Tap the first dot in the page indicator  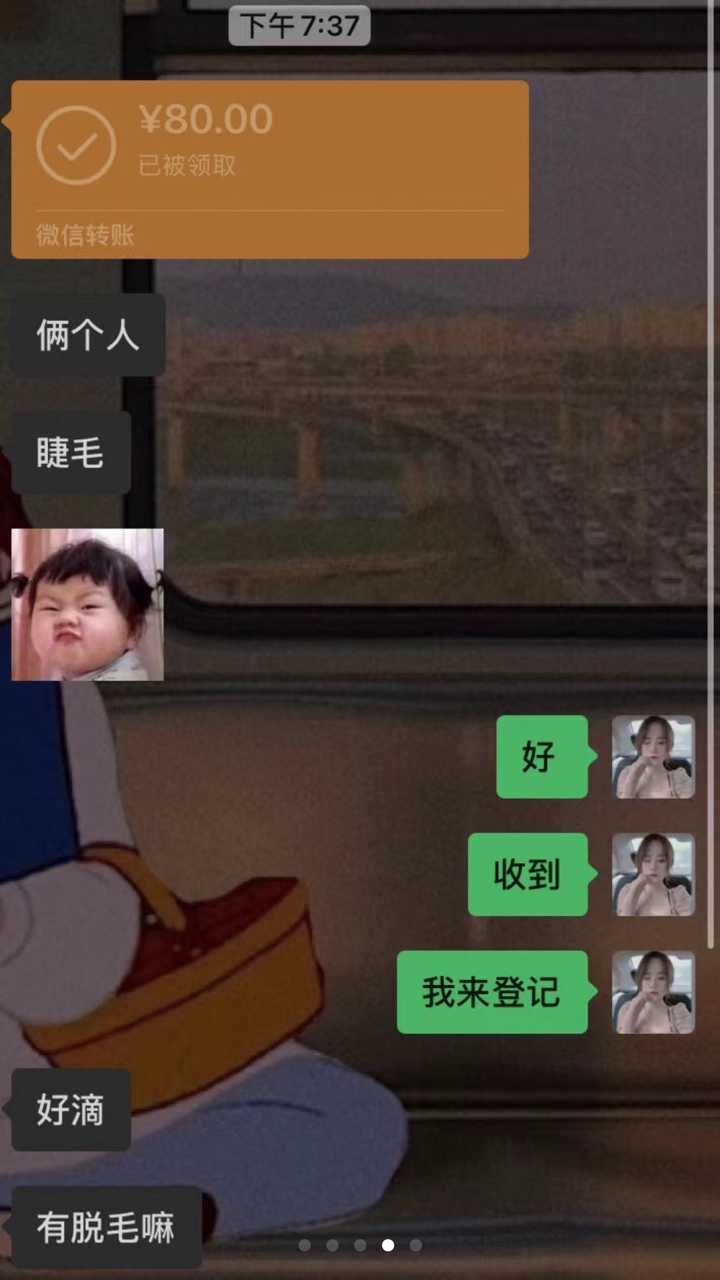click(304, 1245)
